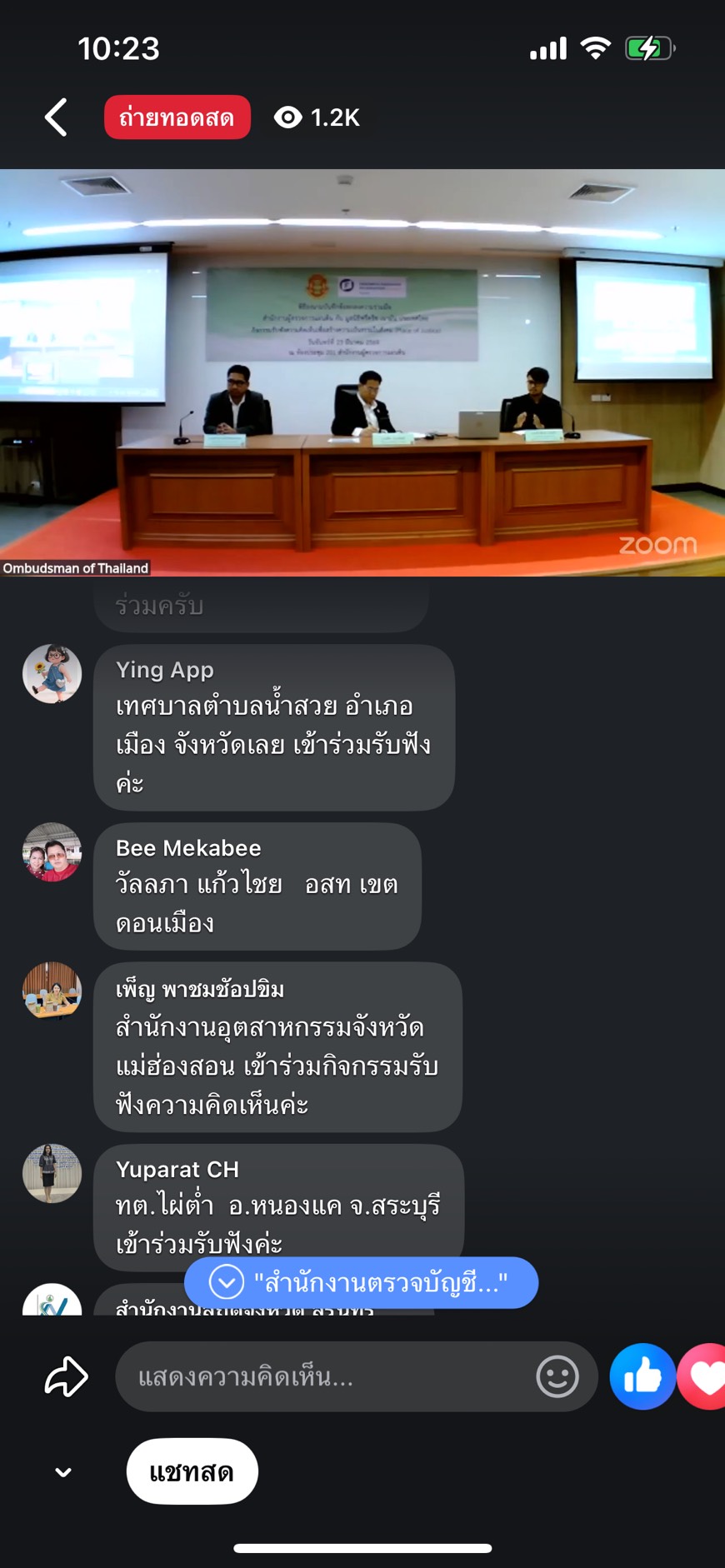Send a heart love reaction
Screen dimensions: 725x1568
pyautogui.click(x=705, y=1376)
